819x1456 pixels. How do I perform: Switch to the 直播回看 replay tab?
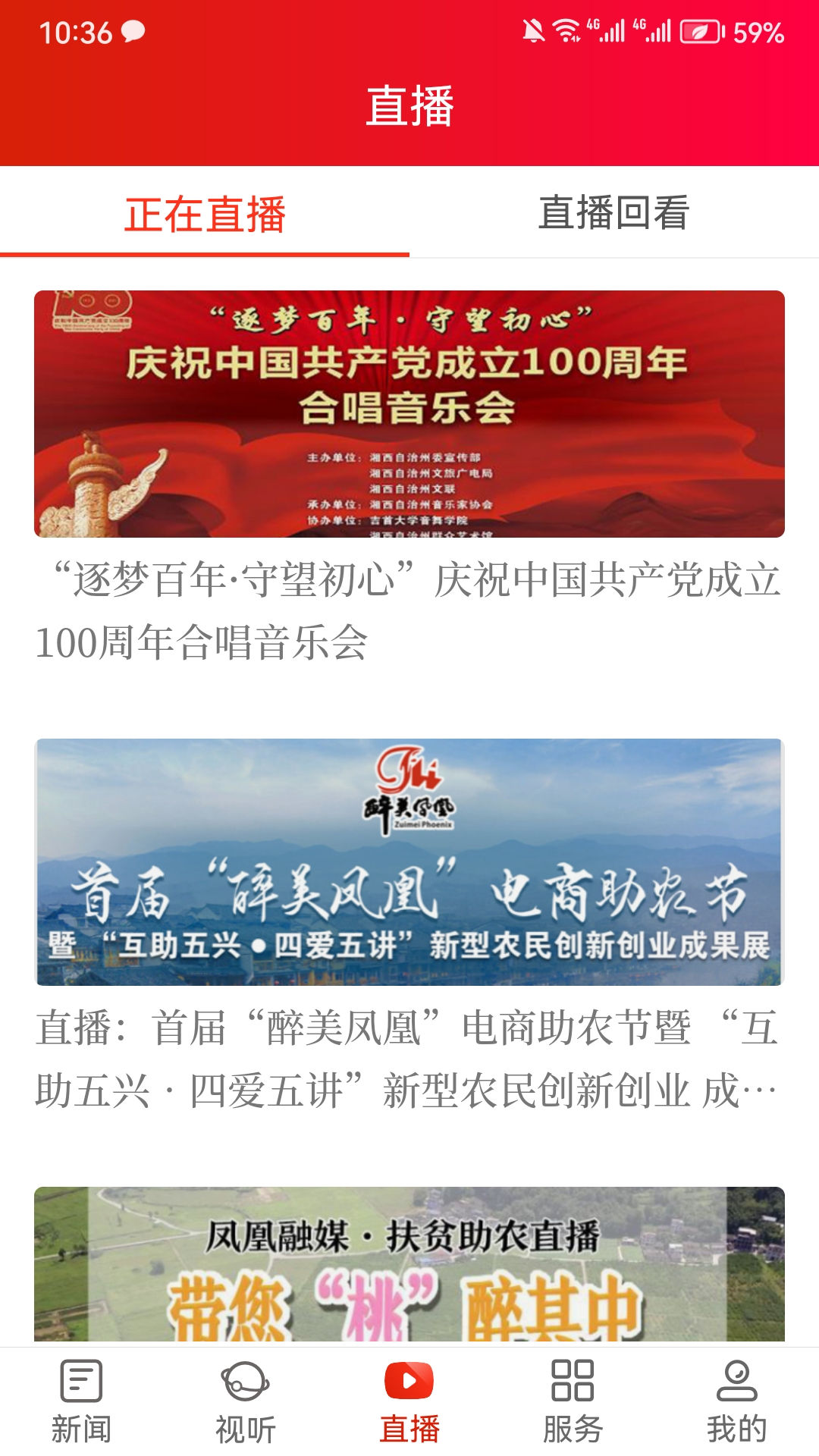tap(614, 213)
